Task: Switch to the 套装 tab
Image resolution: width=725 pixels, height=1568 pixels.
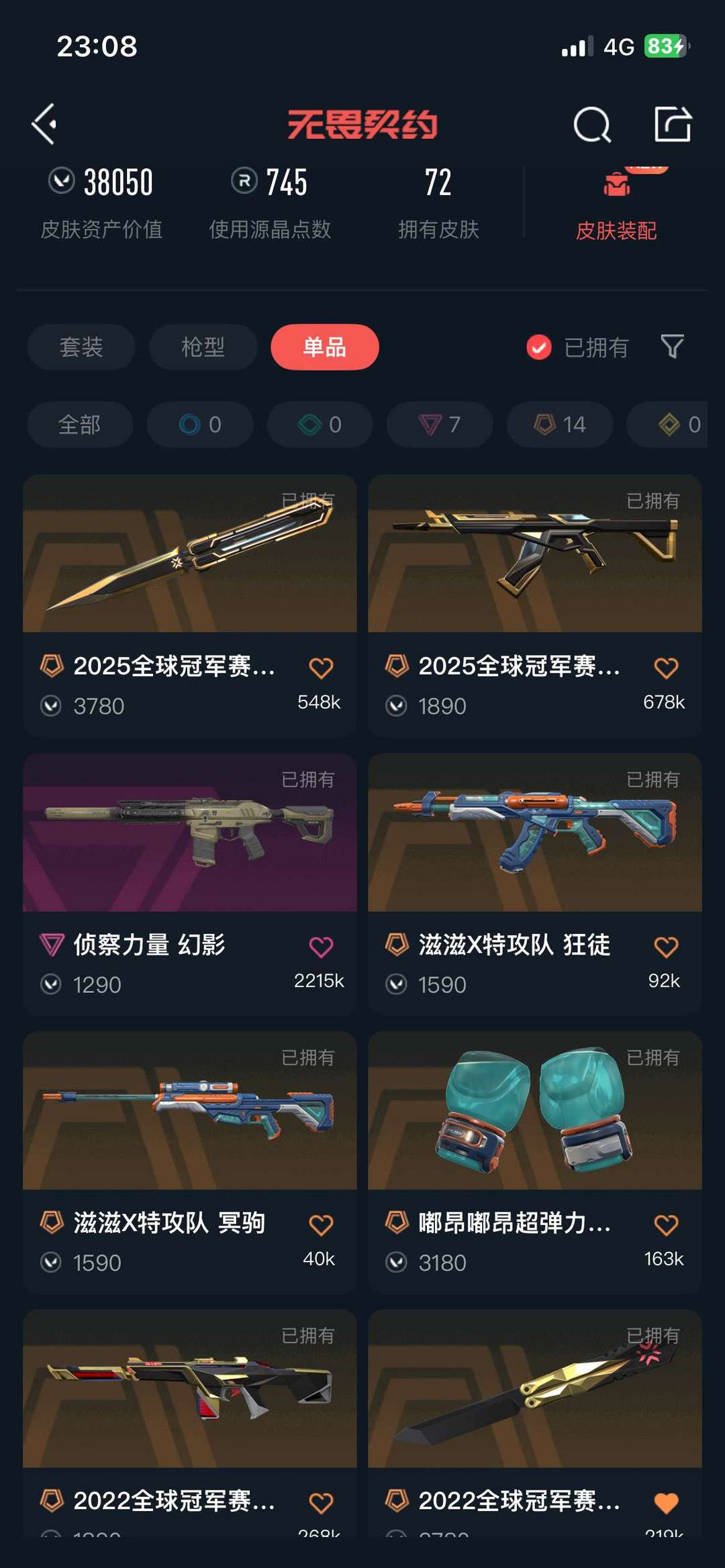Action: tap(81, 347)
